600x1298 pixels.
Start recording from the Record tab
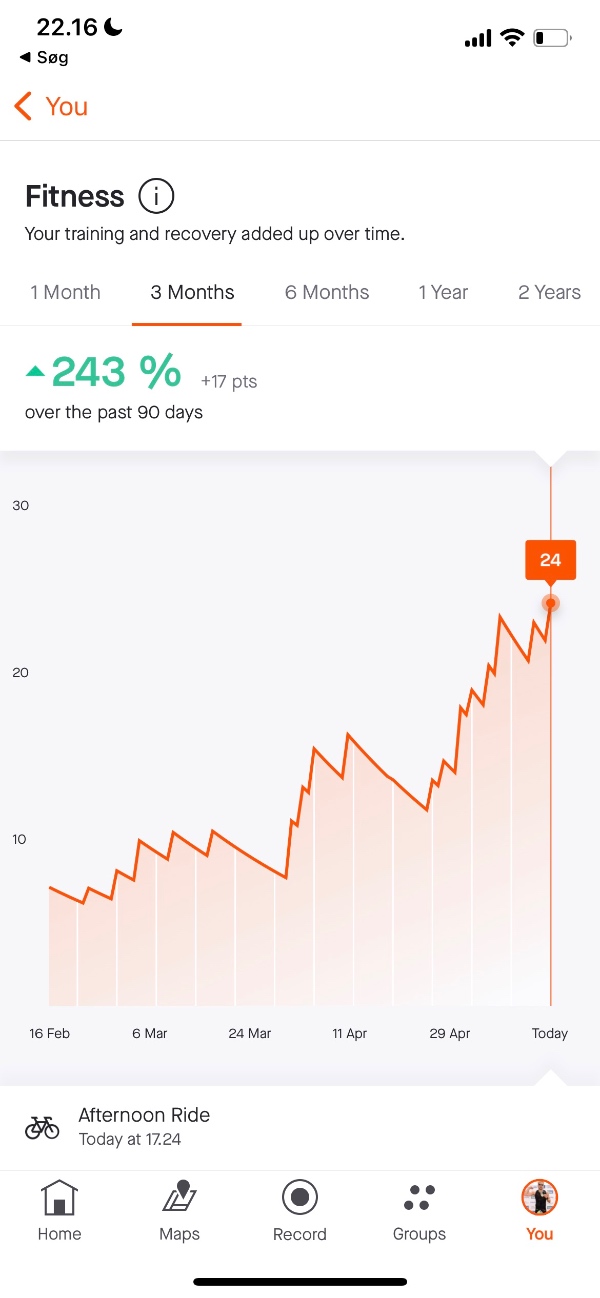300,1210
